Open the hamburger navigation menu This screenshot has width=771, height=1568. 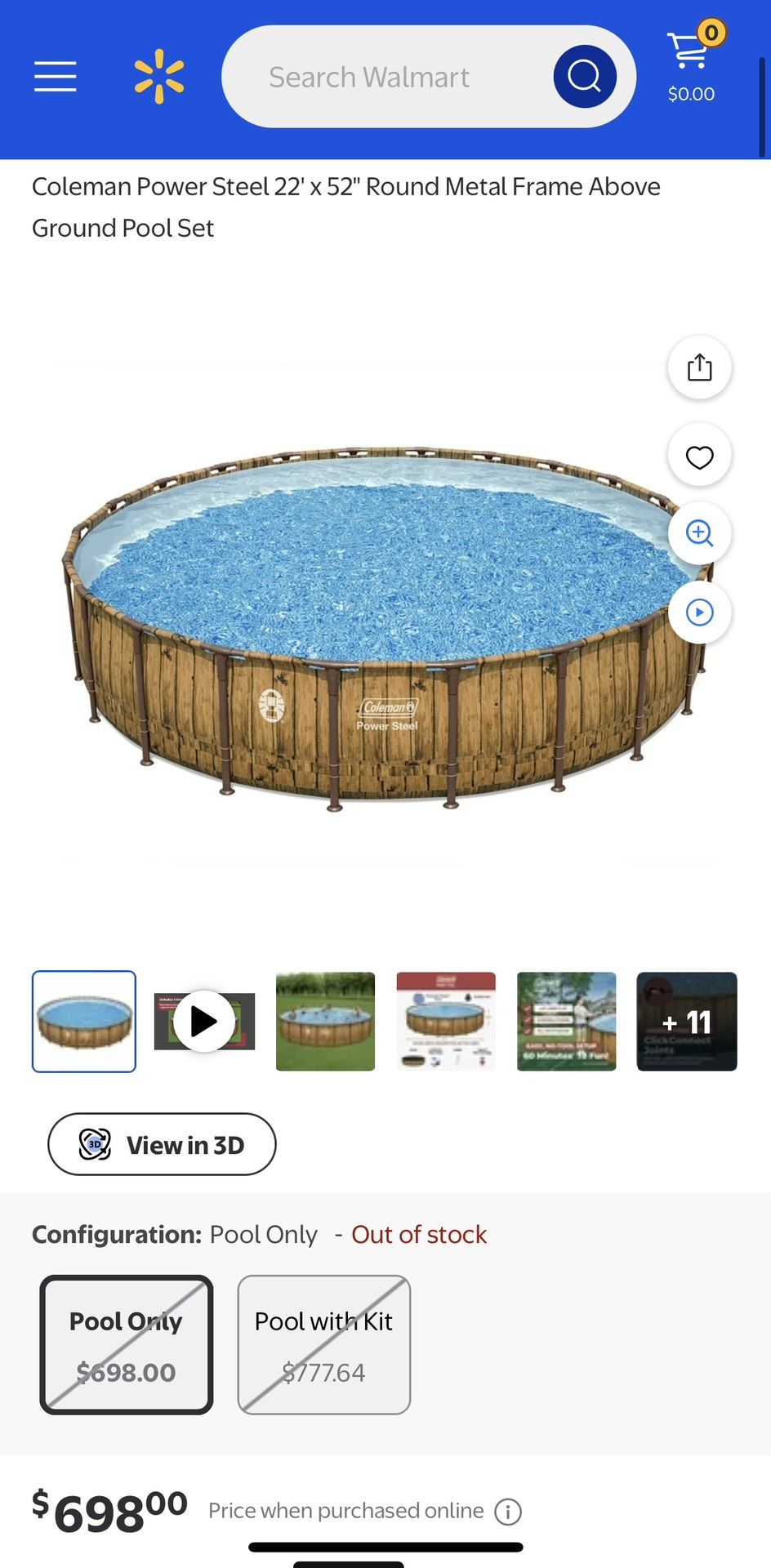[55, 76]
